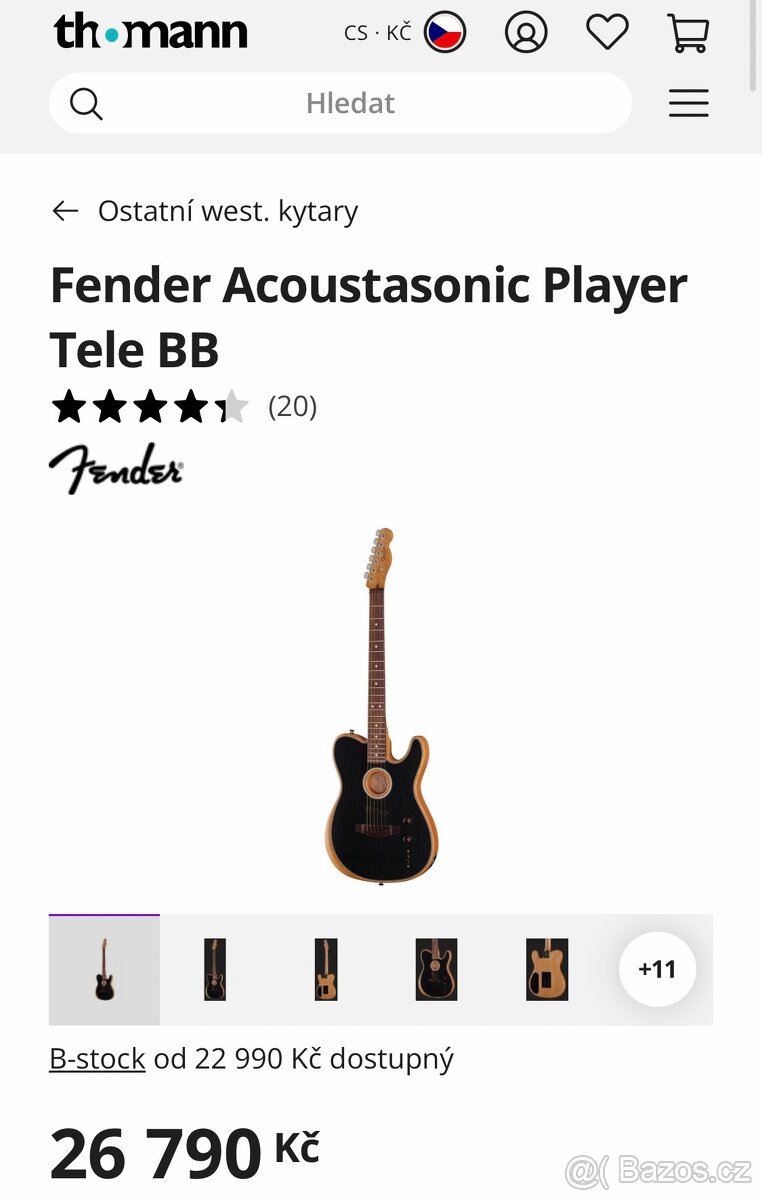Screen dimensions: 762x1200
Task: Open the country and currency selector
Action: click(x=405, y=33)
